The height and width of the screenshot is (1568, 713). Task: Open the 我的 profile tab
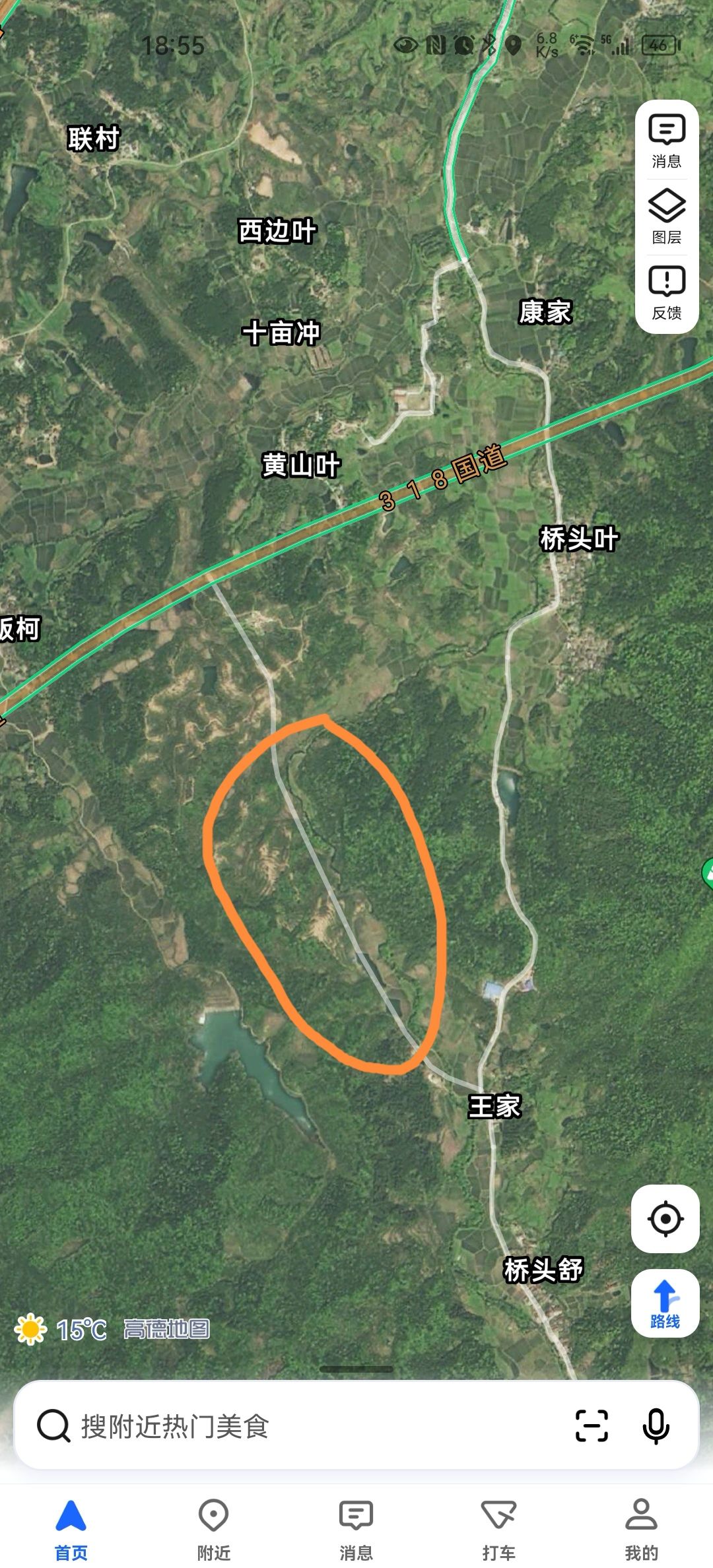point(641,1527)
